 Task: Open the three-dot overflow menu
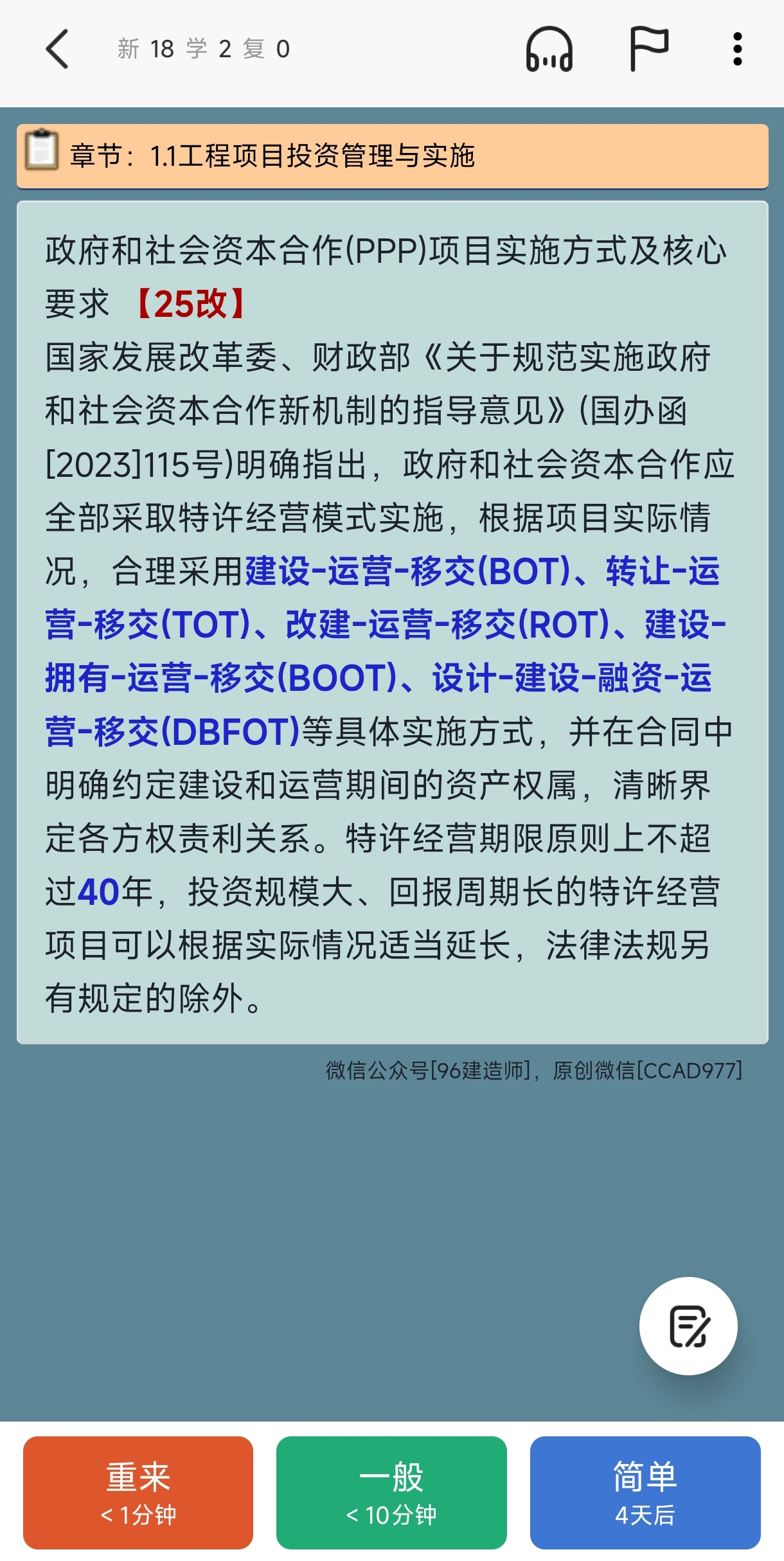click(738, 49)
